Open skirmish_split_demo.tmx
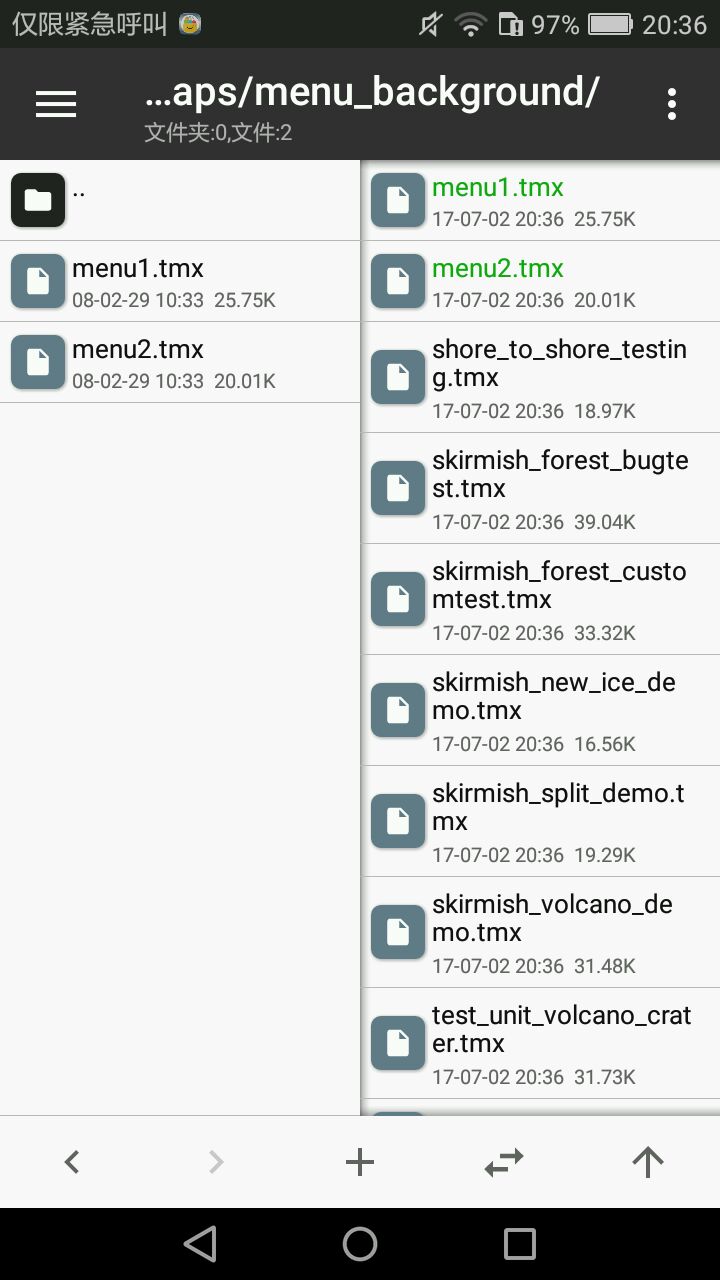 point(540,821)
